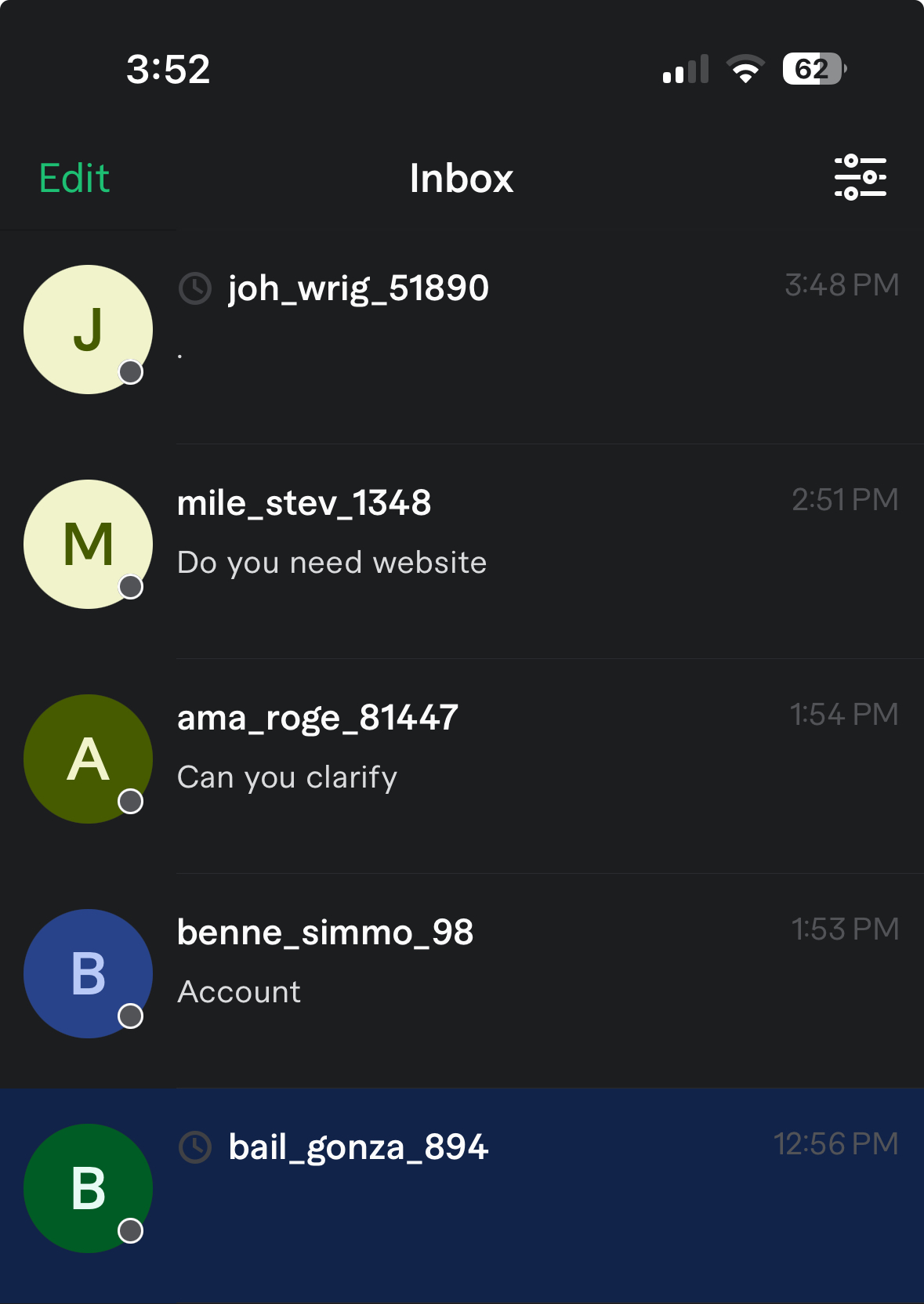Open benne_simmo_98's Account message
The height and width of the screenshot is (1304, 924).
[470, 973]
